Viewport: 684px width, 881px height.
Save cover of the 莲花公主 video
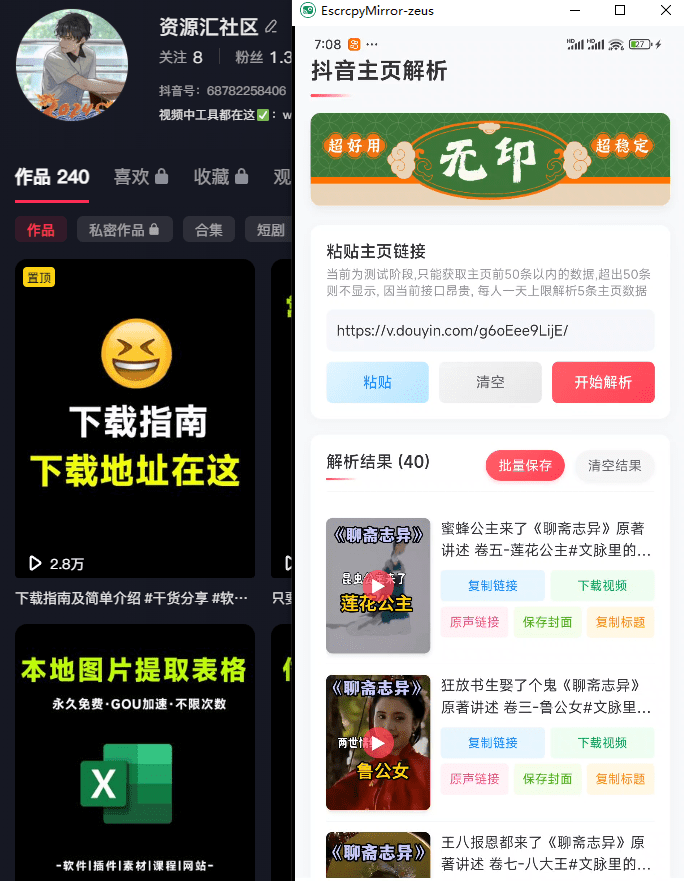(x=547, y=622)
